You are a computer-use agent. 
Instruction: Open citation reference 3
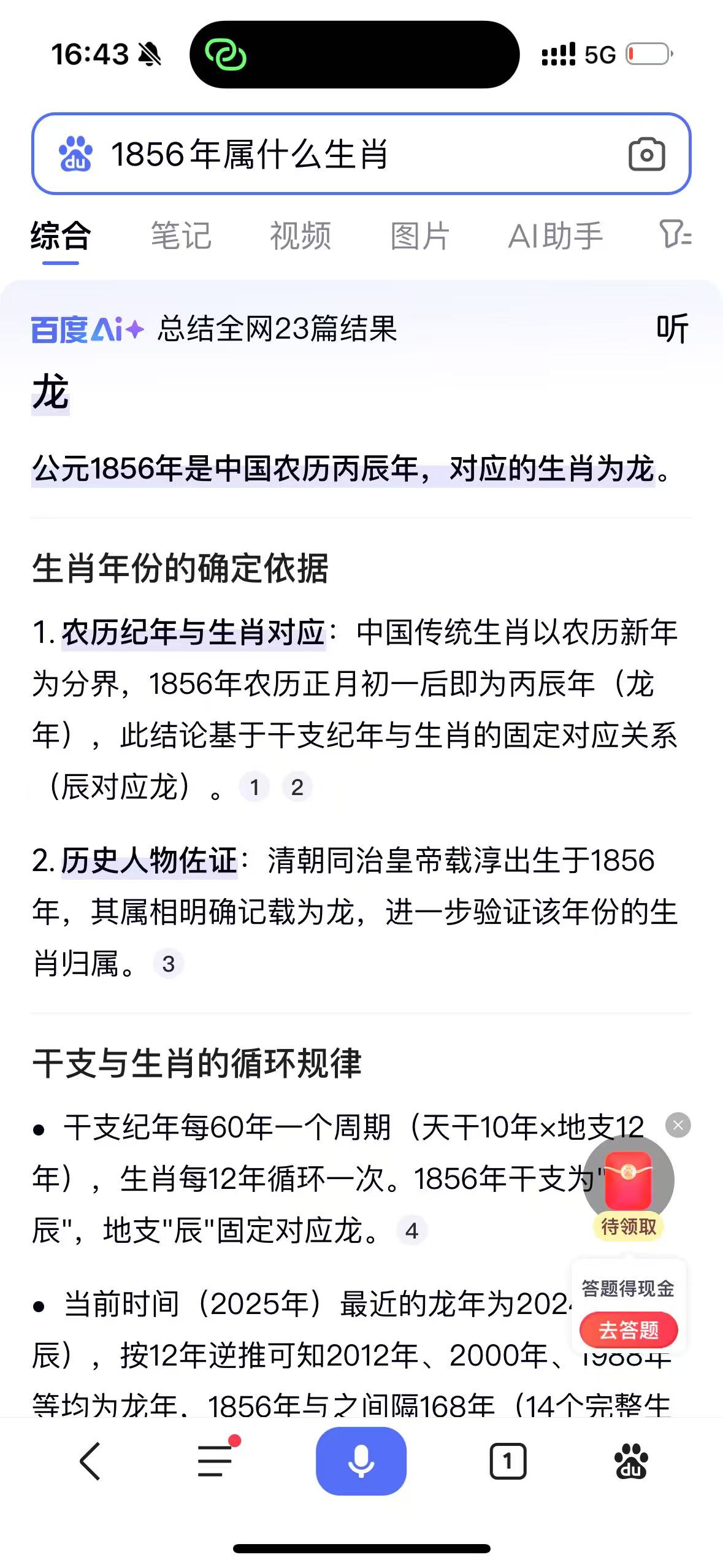pyautogui.click(x=169, y=964)
